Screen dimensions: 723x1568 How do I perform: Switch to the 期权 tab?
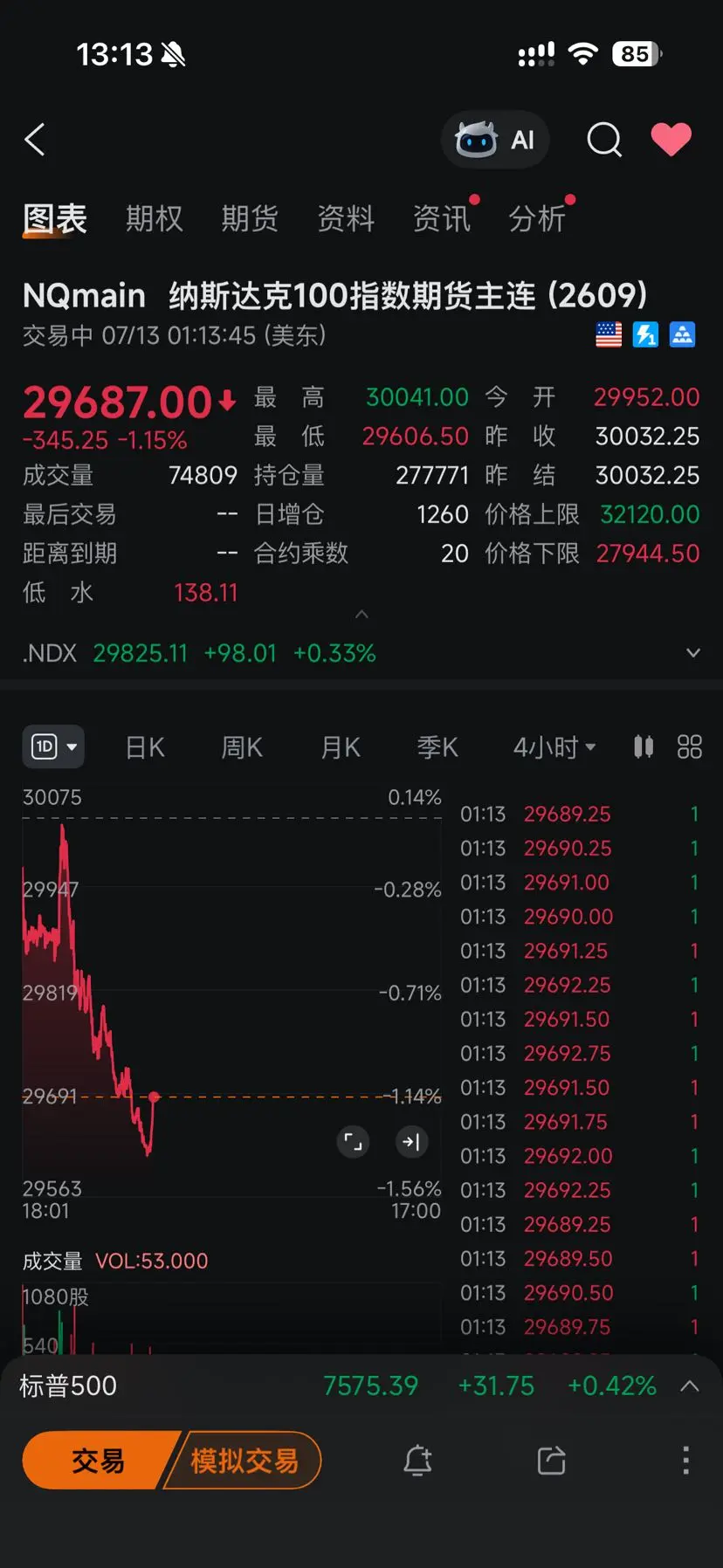155,218
